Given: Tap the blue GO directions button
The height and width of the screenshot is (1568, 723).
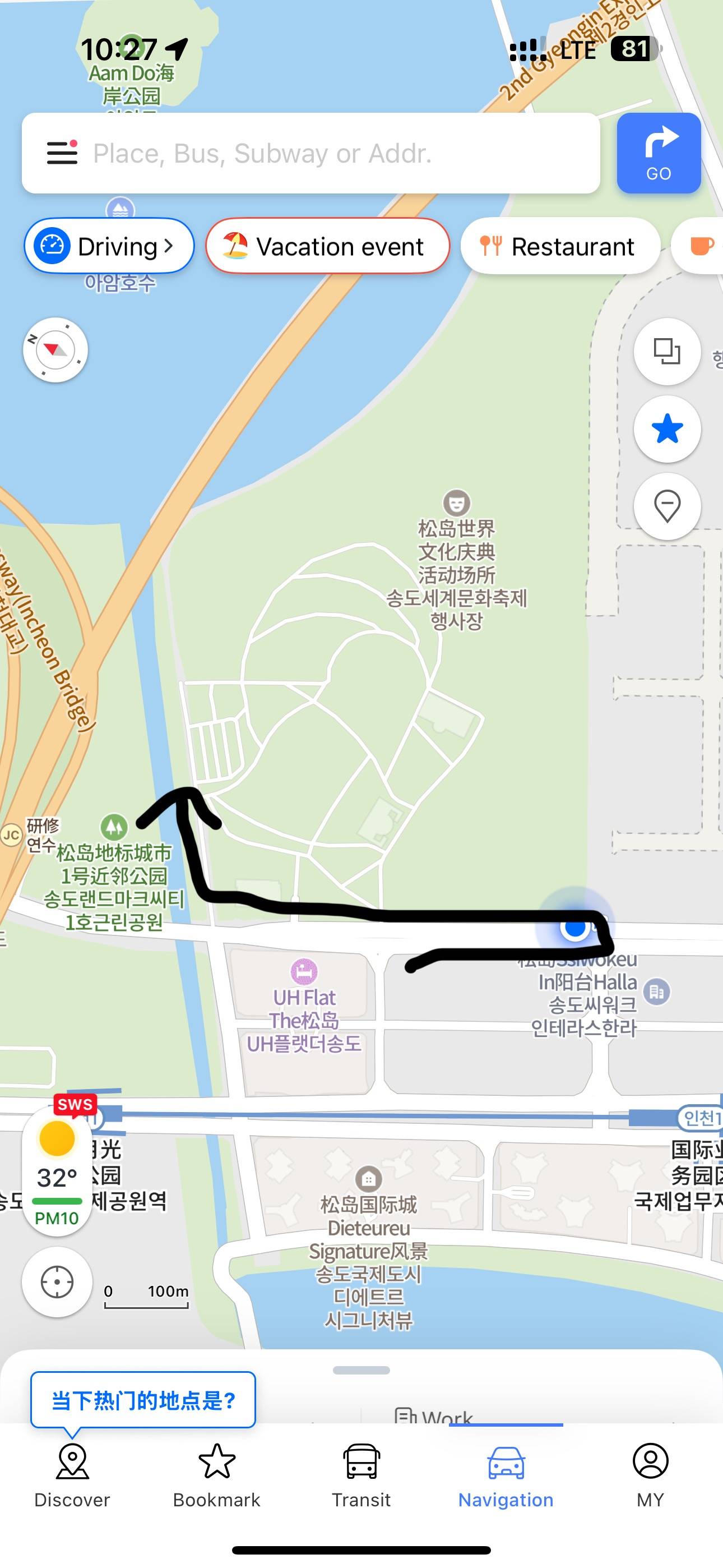Looking at the screenshot, I should pos(659,154).
